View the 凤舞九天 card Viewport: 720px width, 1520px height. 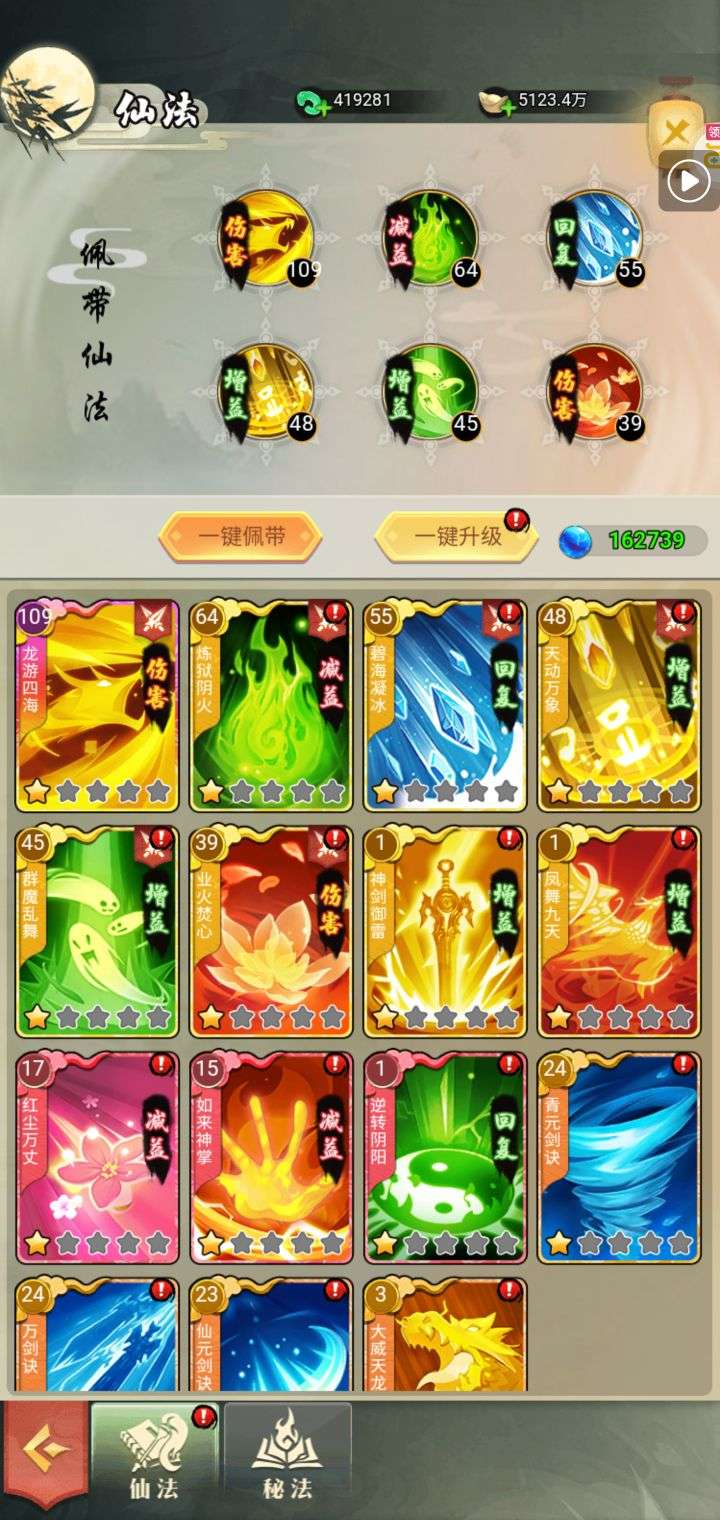point(618,932)
